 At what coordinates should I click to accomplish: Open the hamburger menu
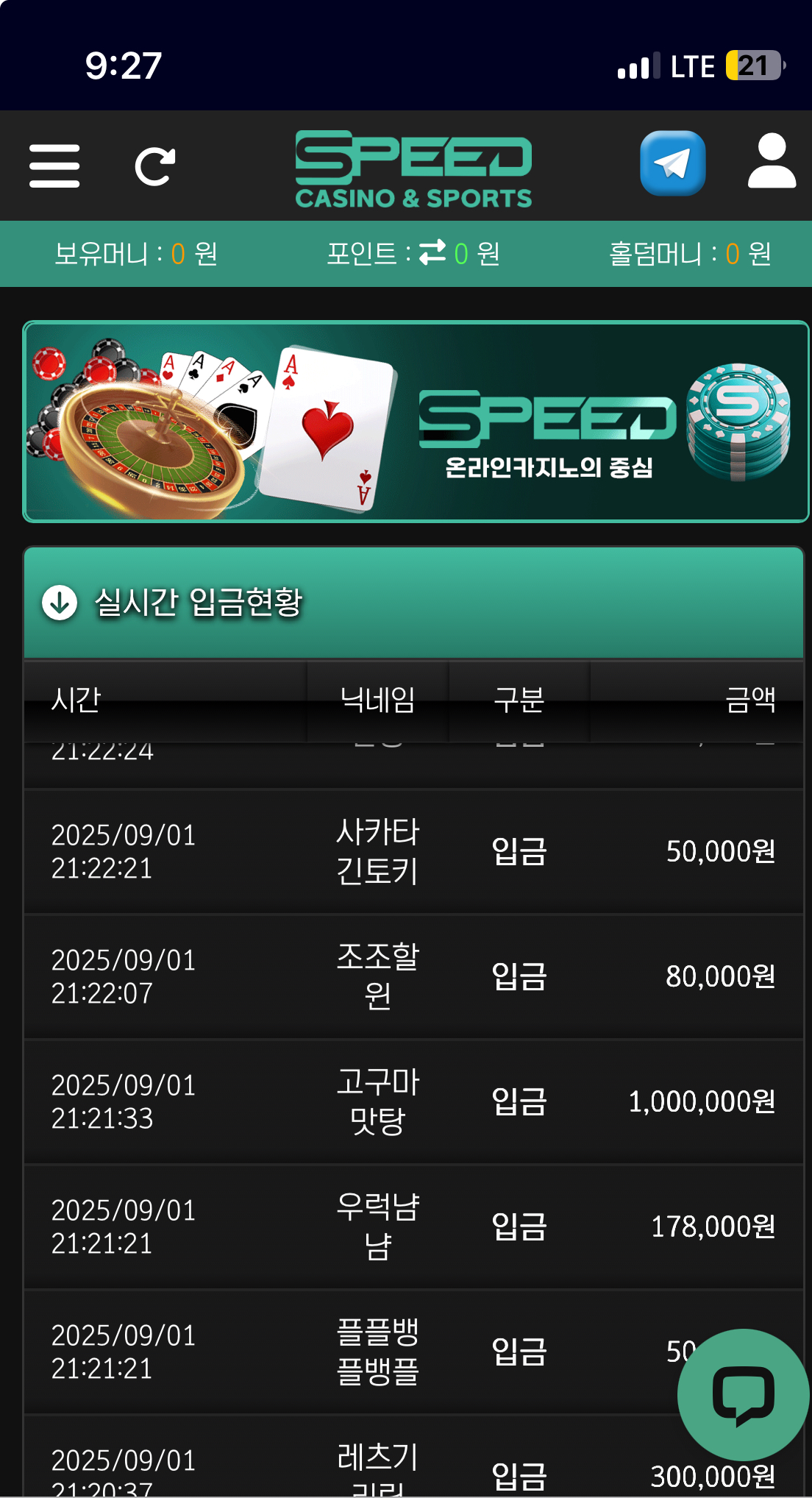(x=54, y=166)
